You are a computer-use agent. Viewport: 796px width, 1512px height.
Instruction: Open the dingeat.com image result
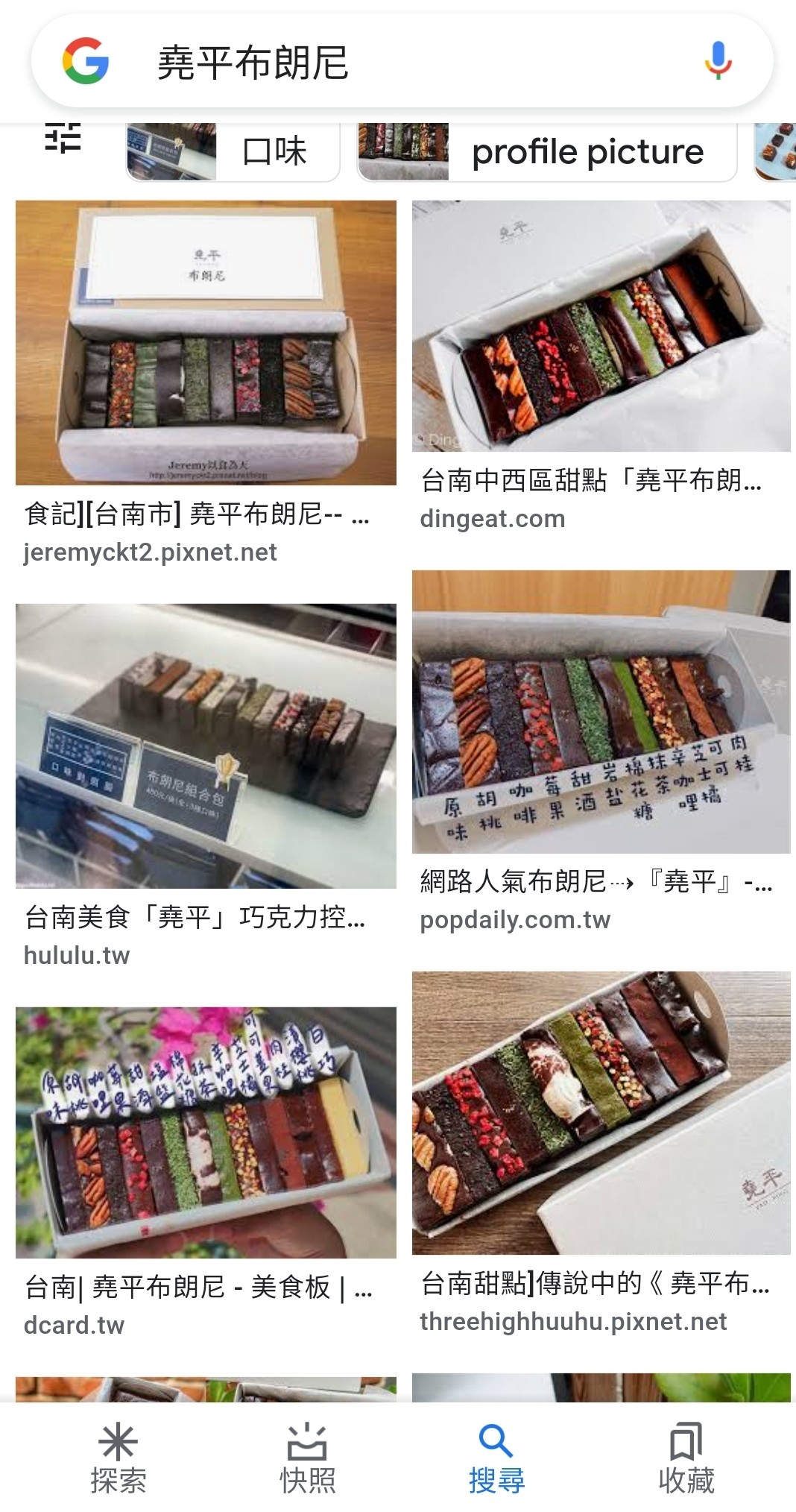601,326
